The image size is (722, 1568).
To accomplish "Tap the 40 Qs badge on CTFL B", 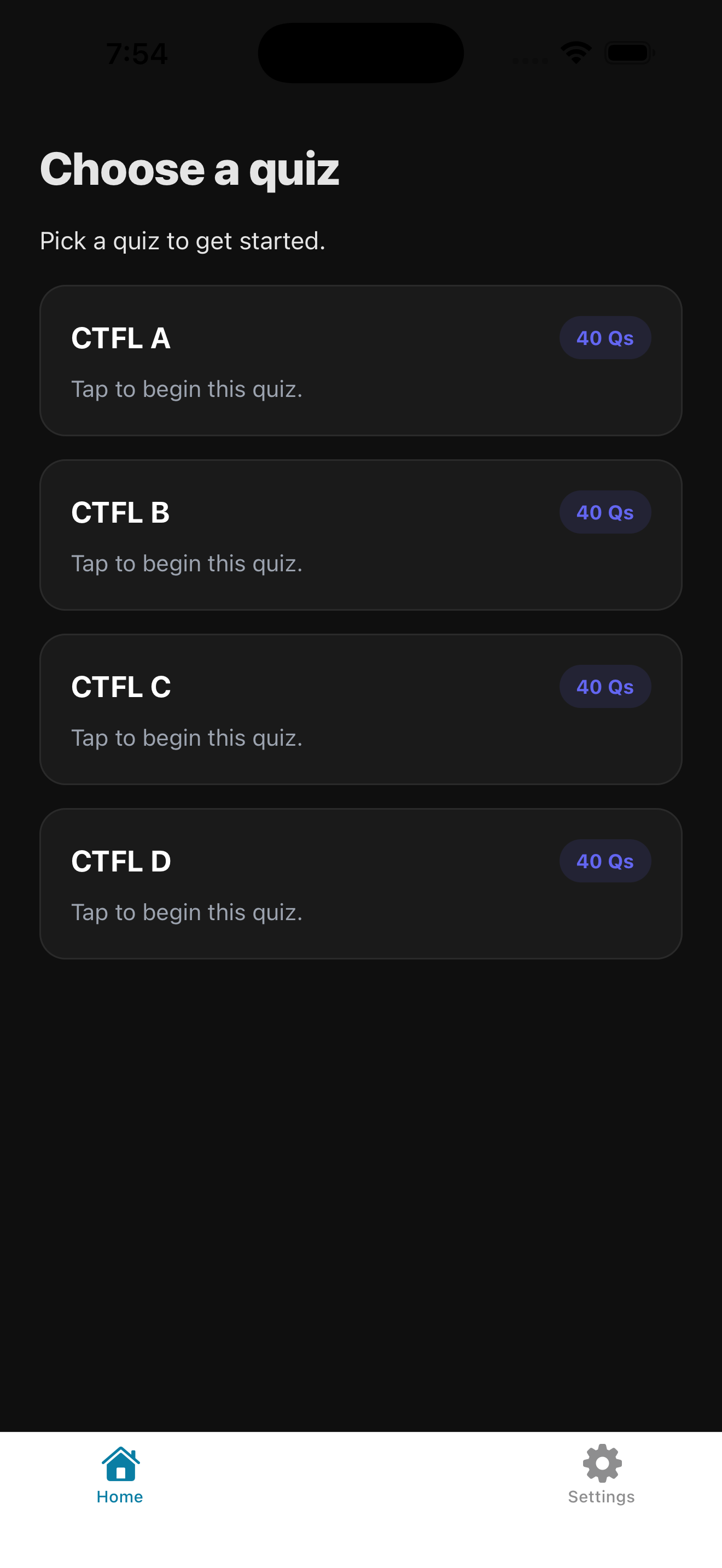I will [605, 512].
